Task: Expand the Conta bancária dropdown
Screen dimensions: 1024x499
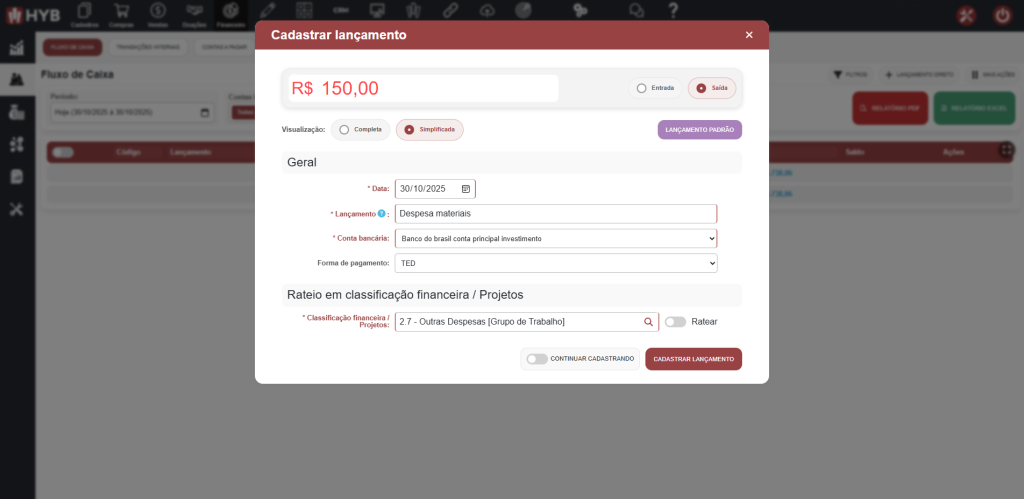Action: click(555, 239)
